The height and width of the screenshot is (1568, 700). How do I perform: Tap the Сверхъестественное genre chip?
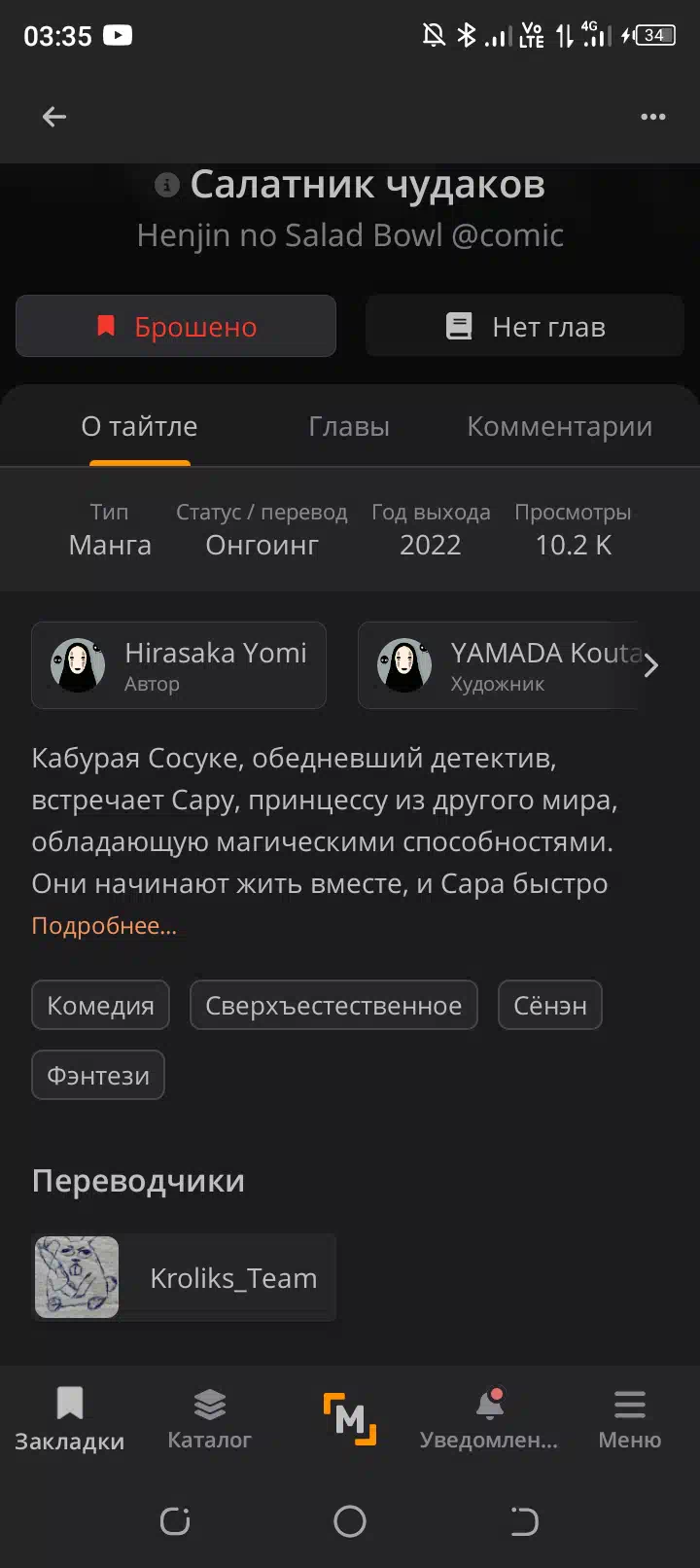(333, 1005)
